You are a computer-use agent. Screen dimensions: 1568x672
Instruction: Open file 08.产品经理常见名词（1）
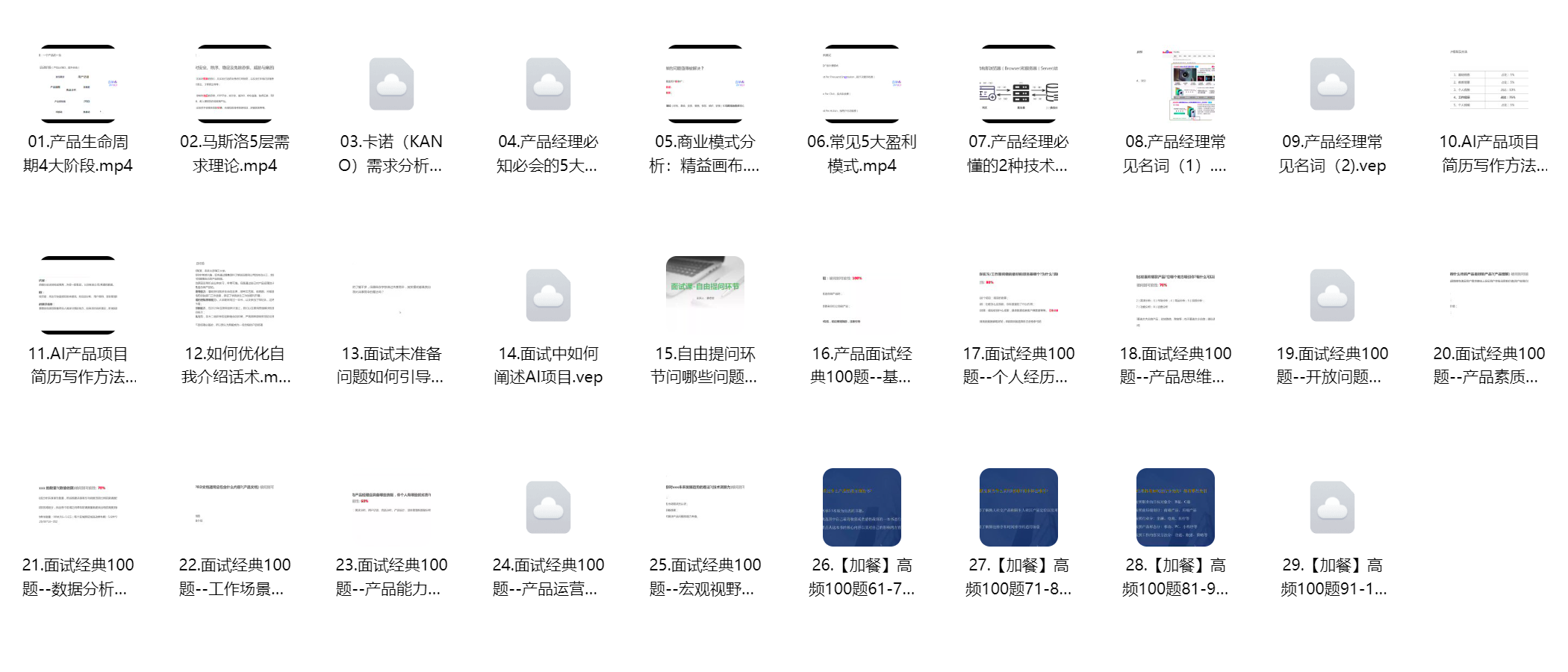pos(1175,84)
